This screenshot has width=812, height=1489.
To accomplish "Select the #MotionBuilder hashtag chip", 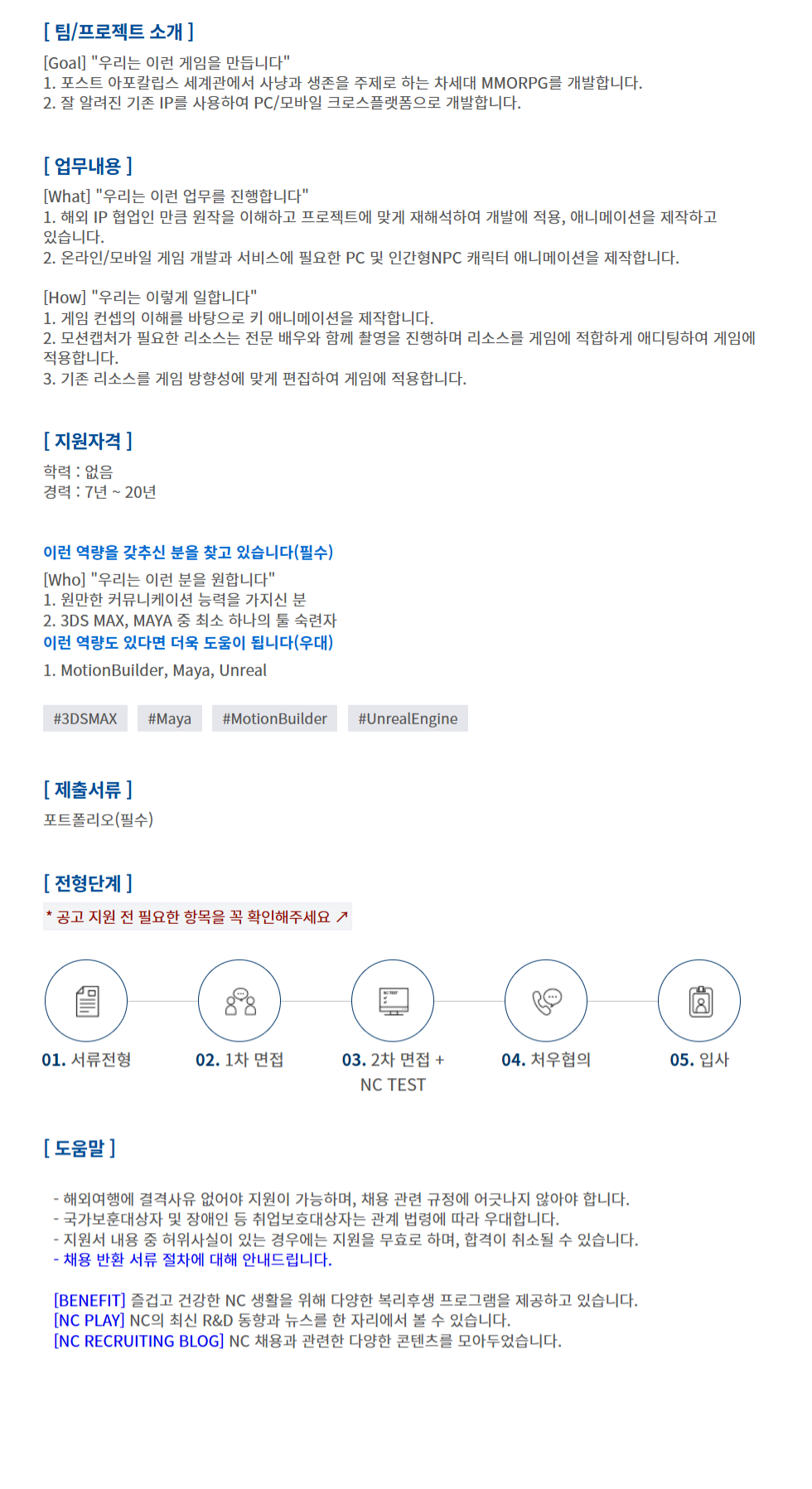I will (x=274, y=718).
